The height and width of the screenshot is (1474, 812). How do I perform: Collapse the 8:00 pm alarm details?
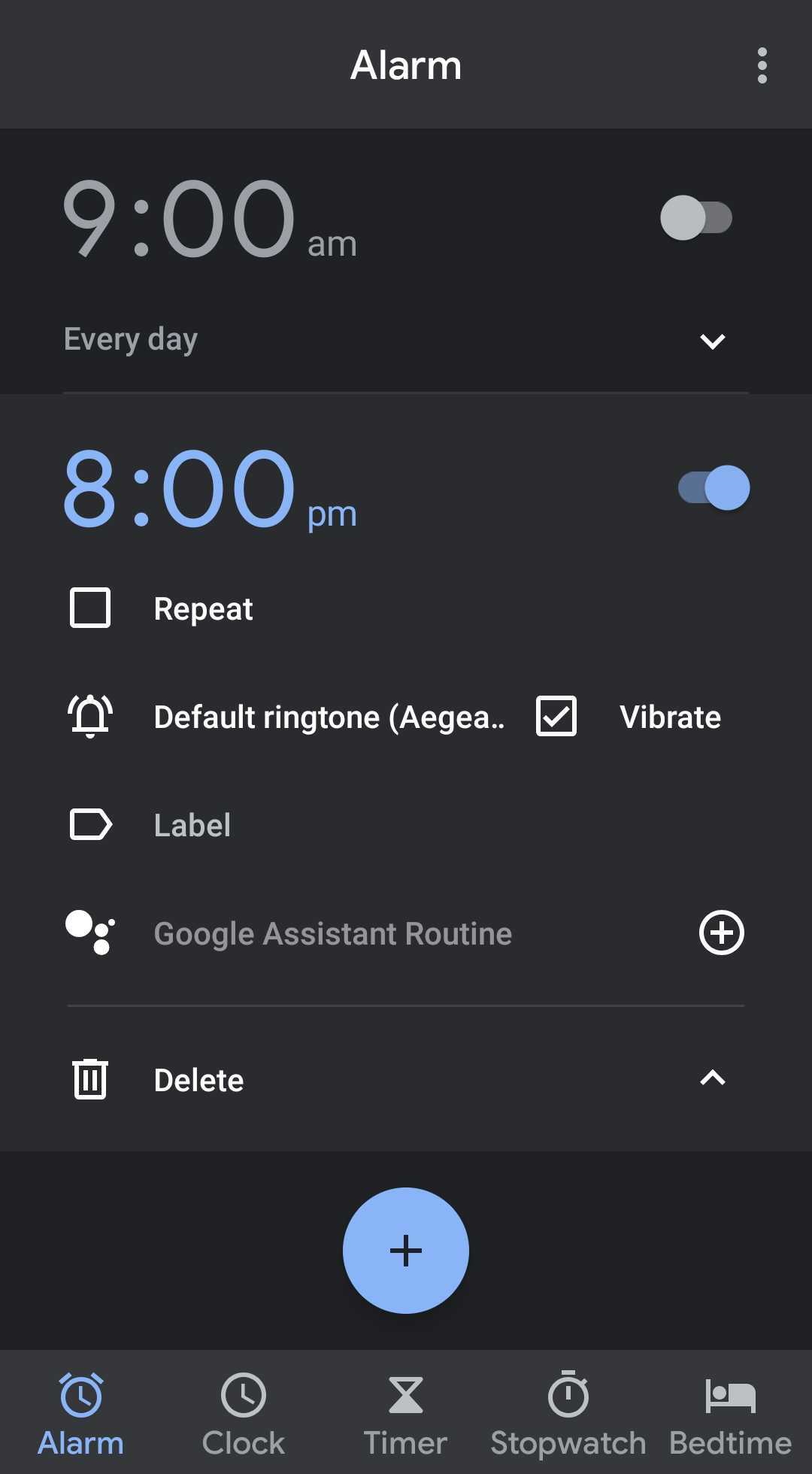[x=712, y=1078]
